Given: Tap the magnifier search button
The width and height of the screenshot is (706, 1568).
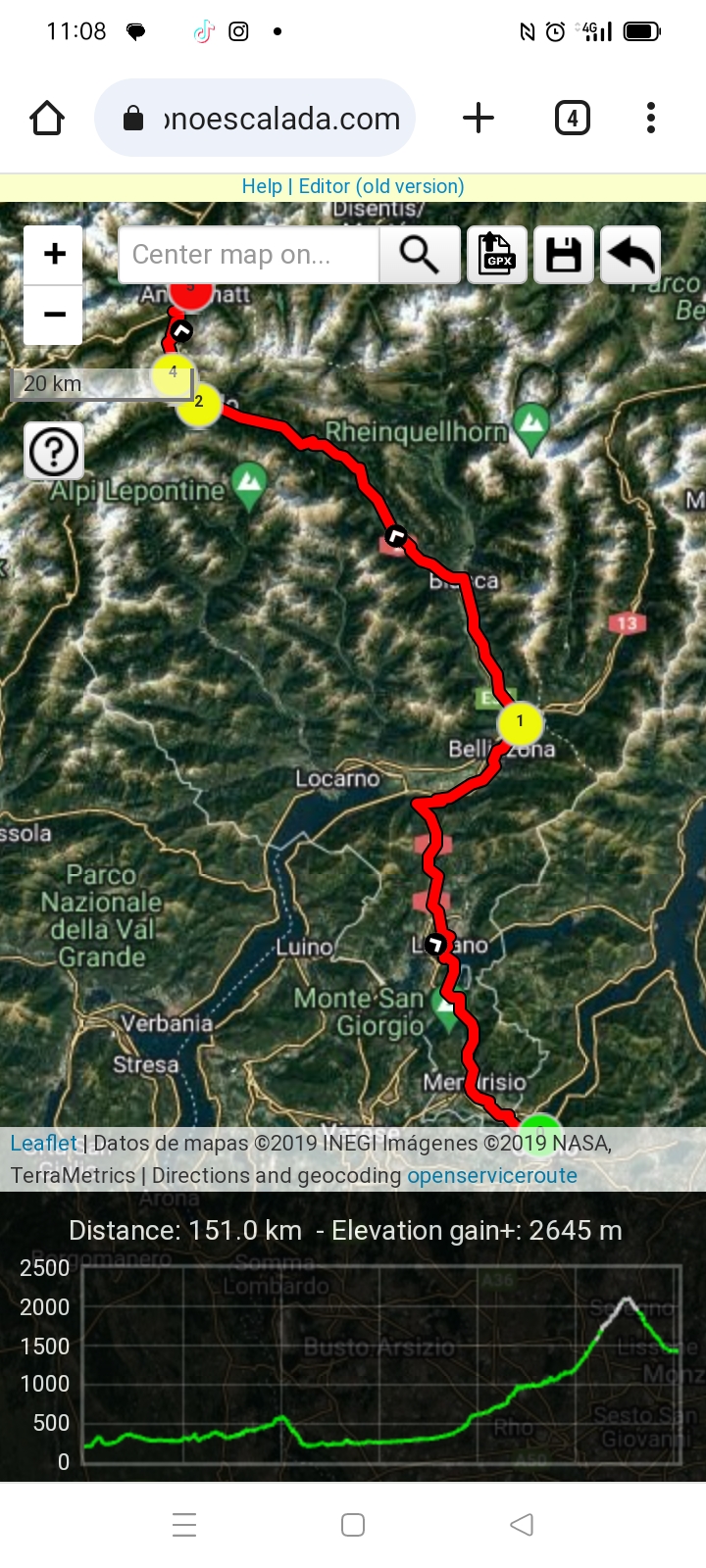Looking at the screenshot, I should point(420,255).
